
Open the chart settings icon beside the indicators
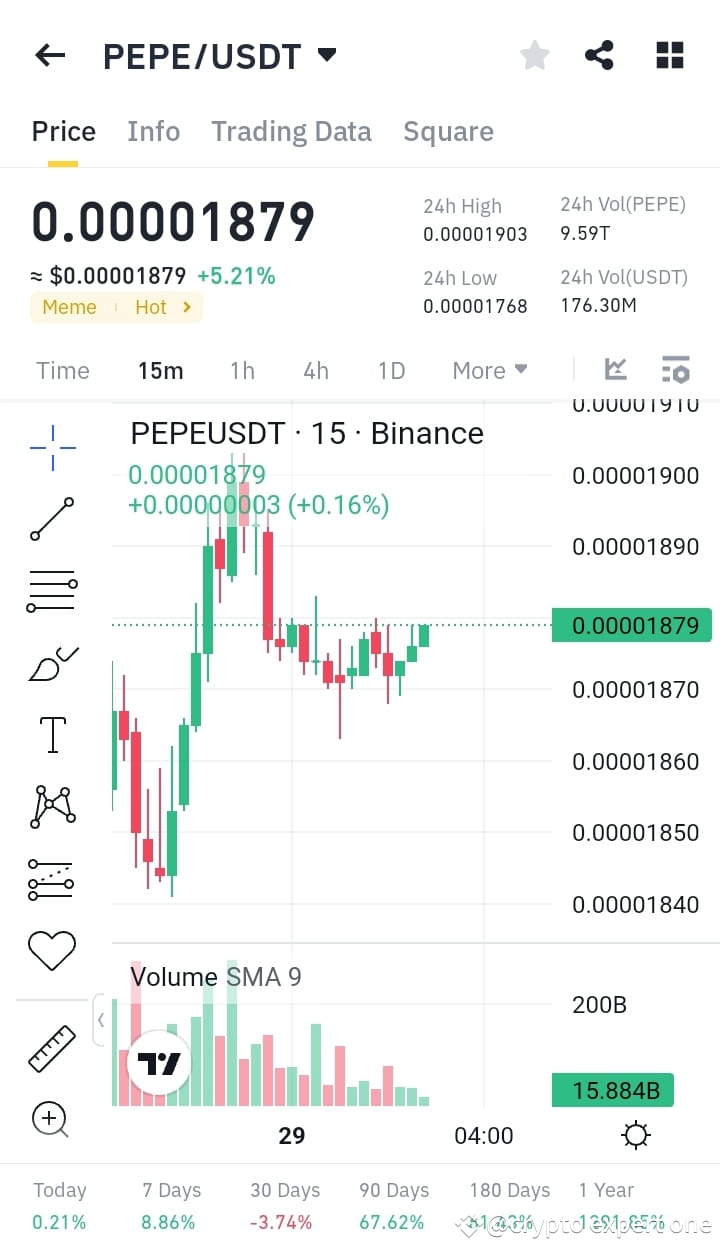[x=676, y=369]
